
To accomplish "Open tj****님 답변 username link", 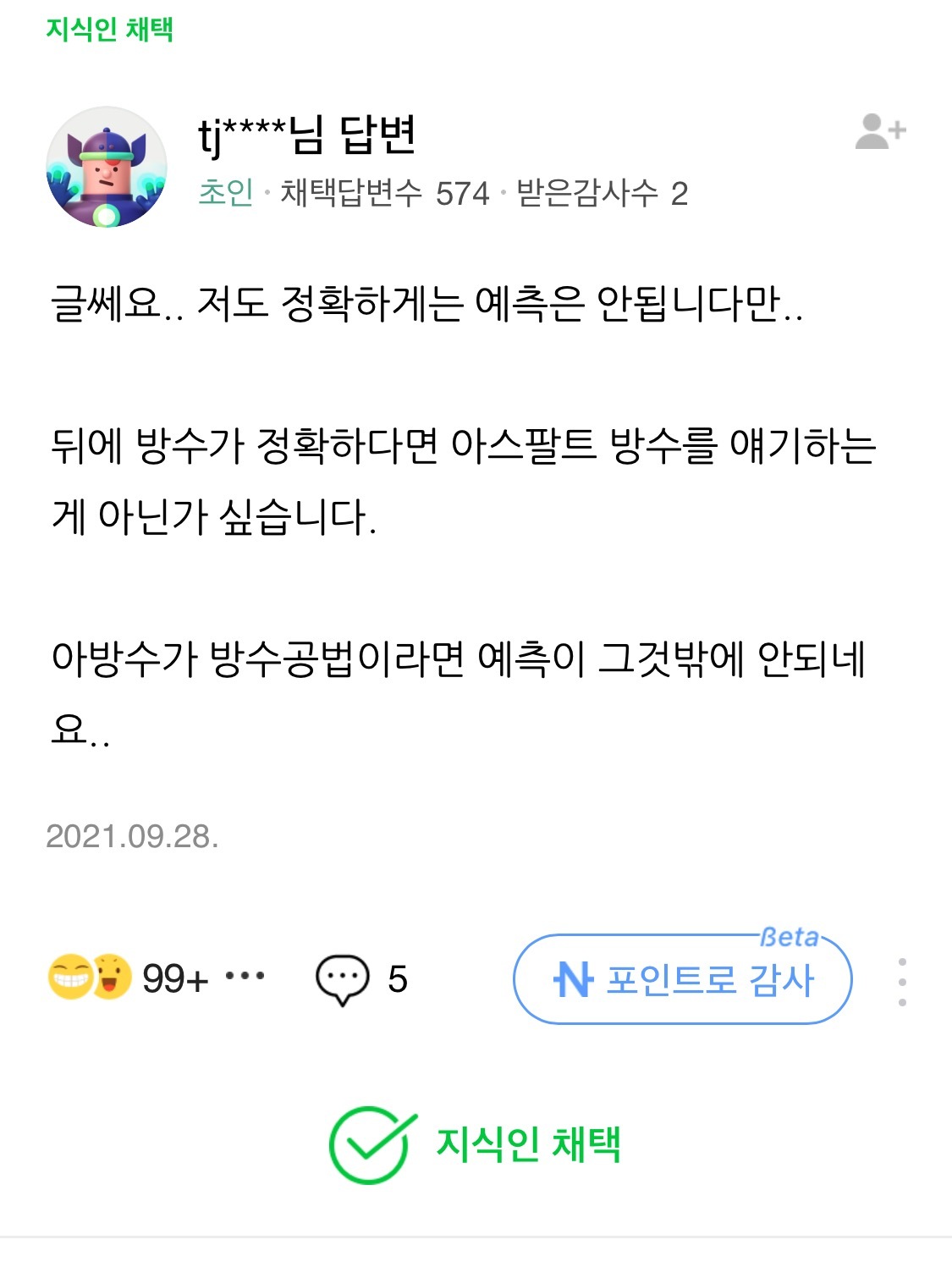I will pos(306,135).
